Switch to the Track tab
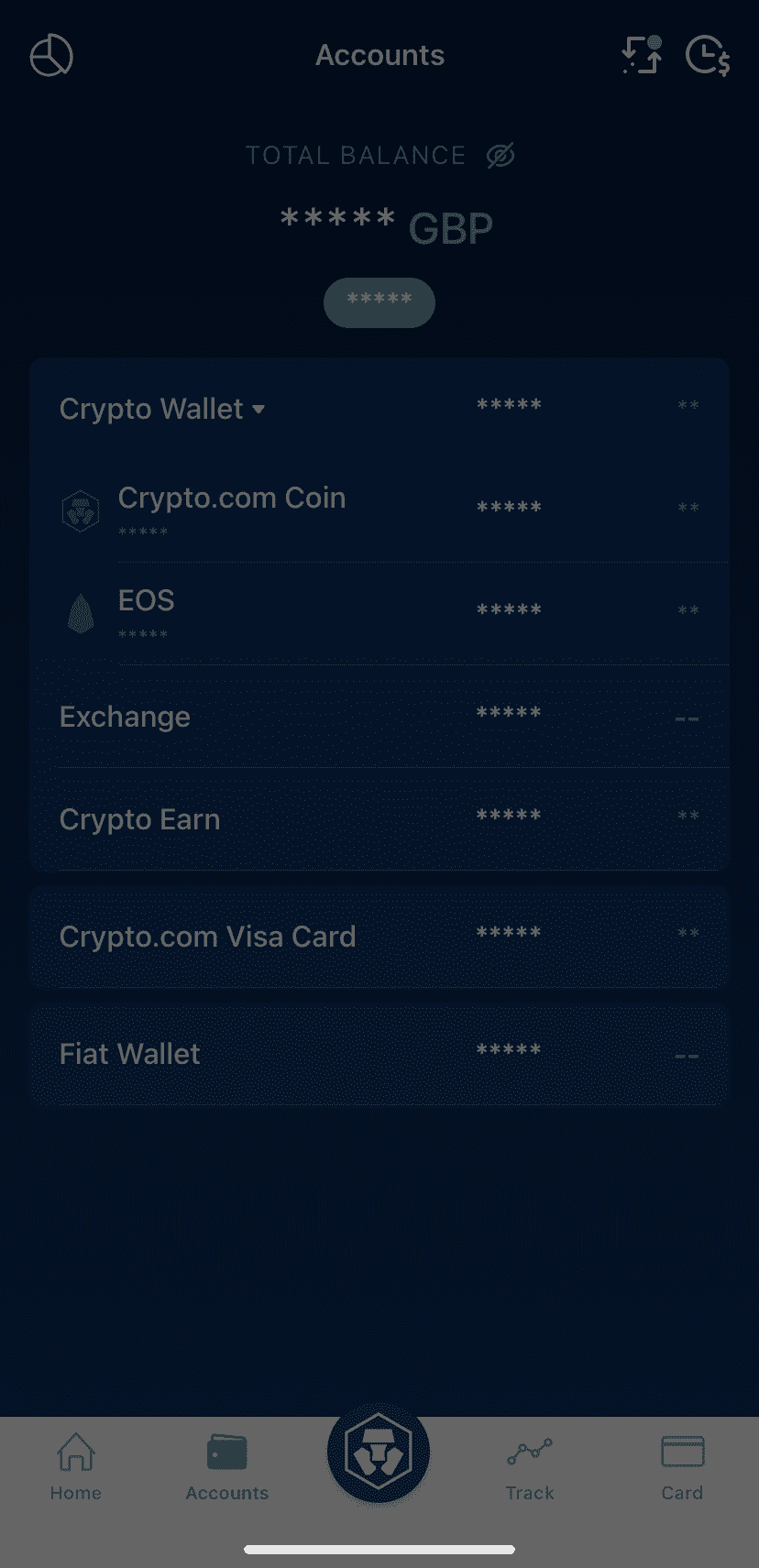The height and width of the screenshot is (1568, 759). [530, 1466]
